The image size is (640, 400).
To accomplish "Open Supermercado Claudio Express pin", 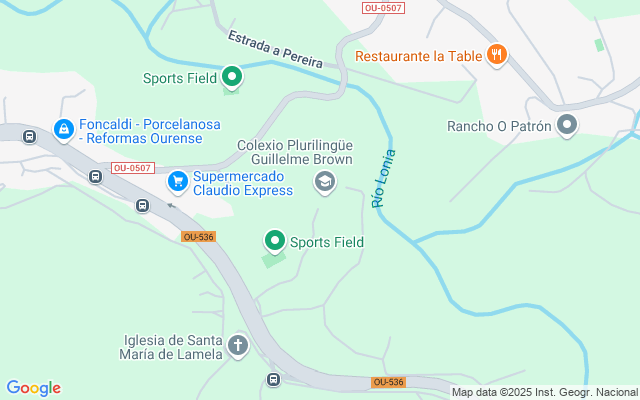I will tap(178, 181).
